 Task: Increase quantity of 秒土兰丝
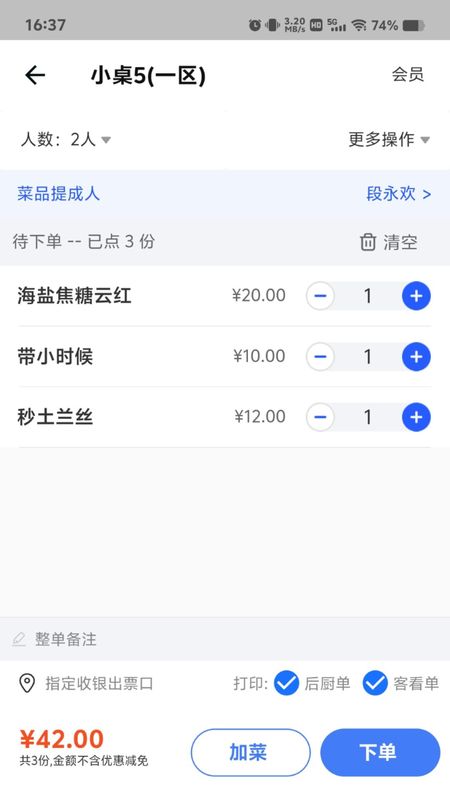(416, 417)
